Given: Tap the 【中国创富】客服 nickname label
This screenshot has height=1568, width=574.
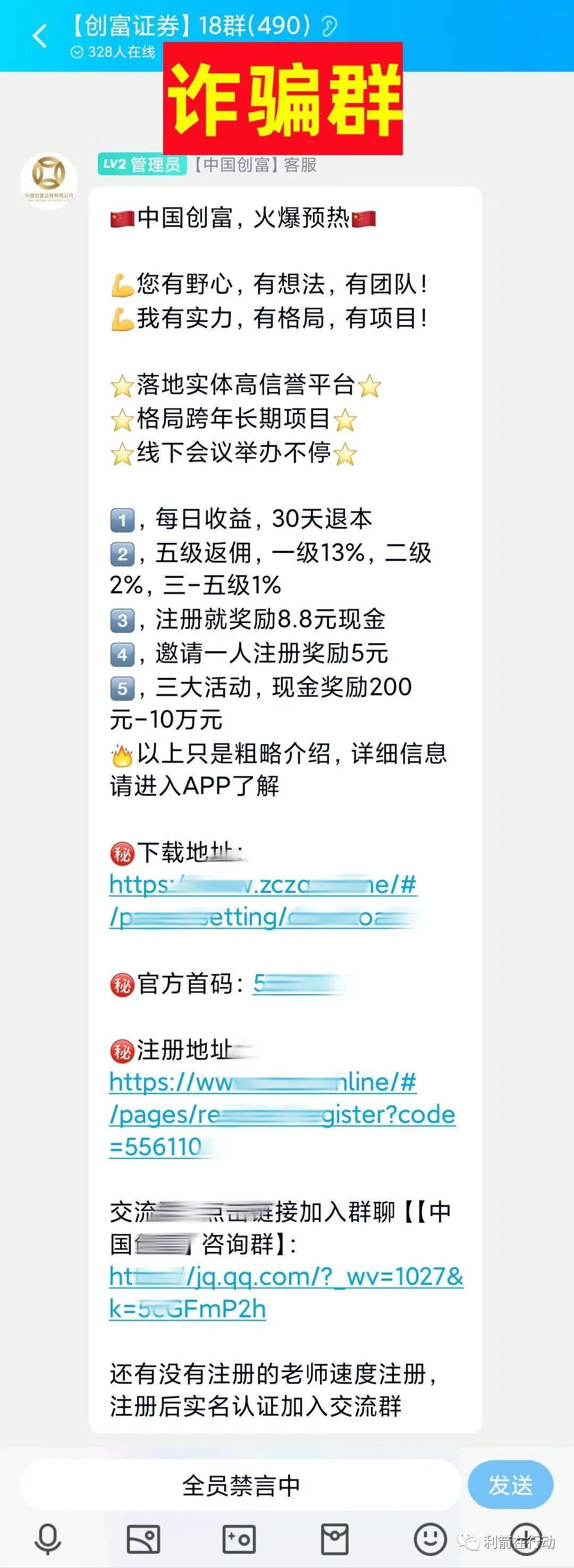Looking at the screenshot, I should coord(256,165).
